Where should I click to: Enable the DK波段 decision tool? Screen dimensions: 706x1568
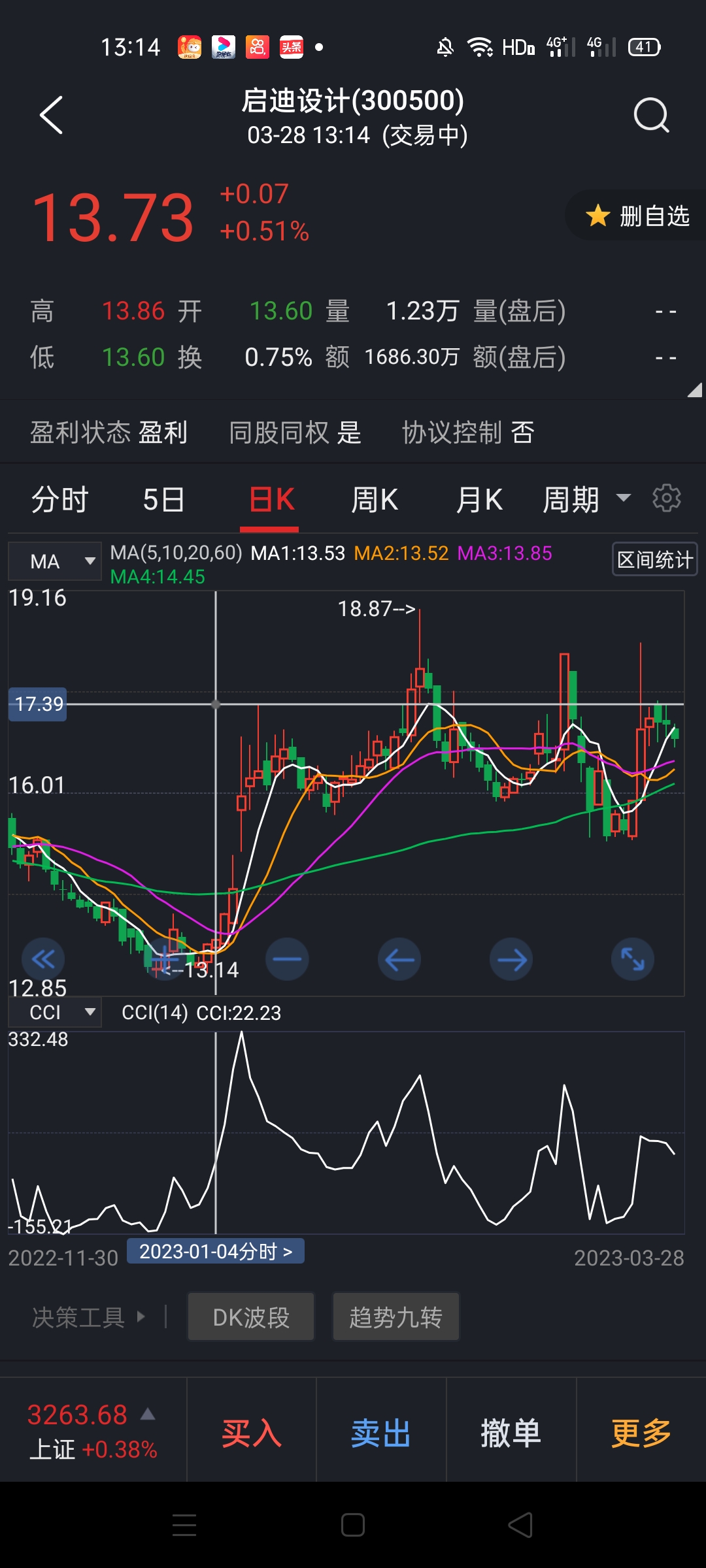click(x=250, y=1316)
